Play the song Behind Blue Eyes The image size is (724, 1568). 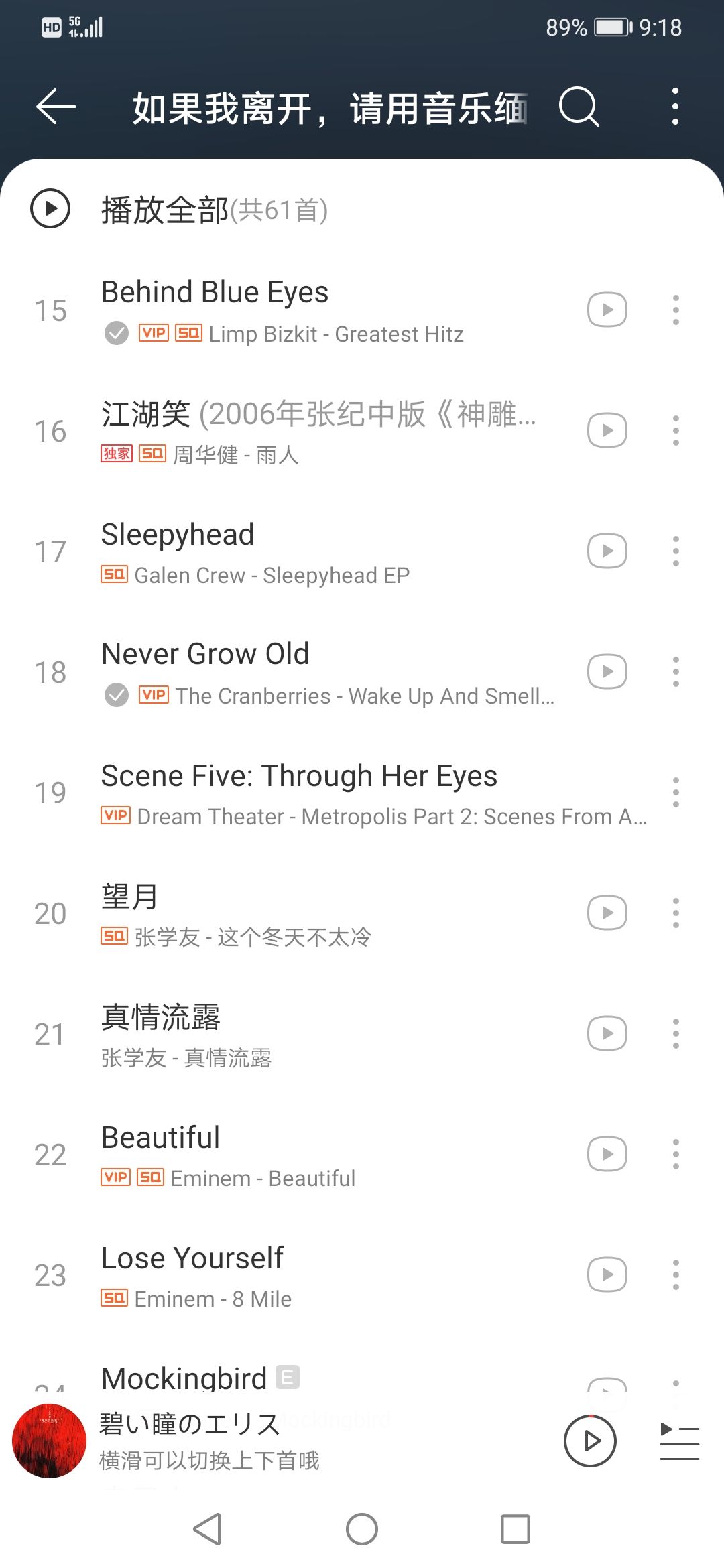[282, 293]
